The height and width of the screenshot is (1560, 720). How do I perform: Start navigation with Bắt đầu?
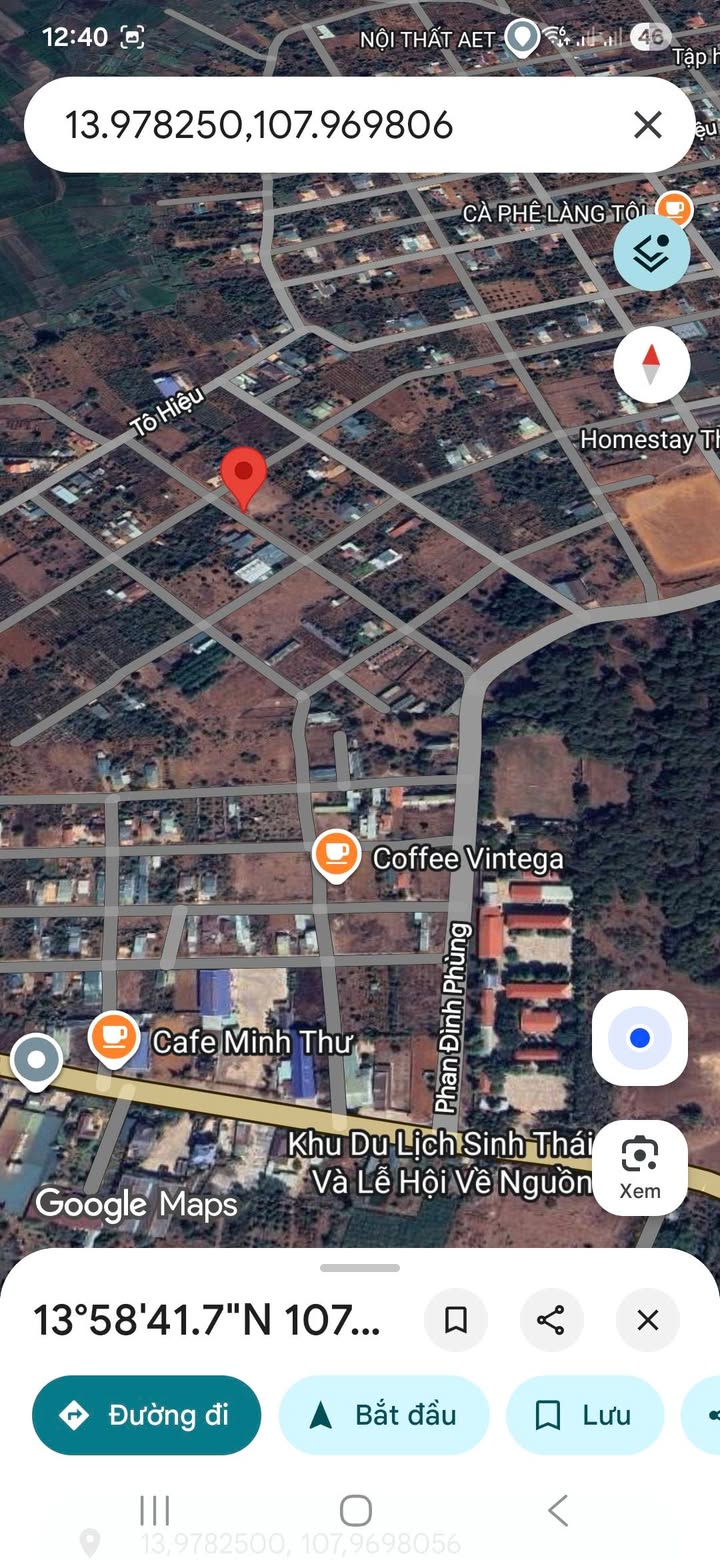(384, 1415)
